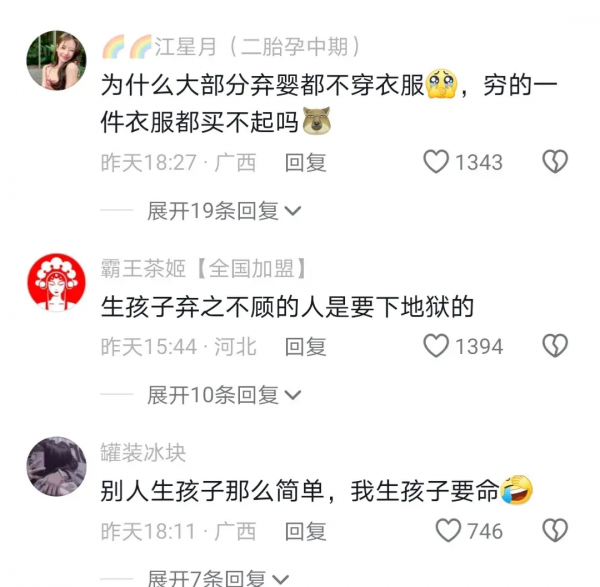Reply to 罐装冰块's comment
This screenshot has width=600, height=587.
pos(305,530)
